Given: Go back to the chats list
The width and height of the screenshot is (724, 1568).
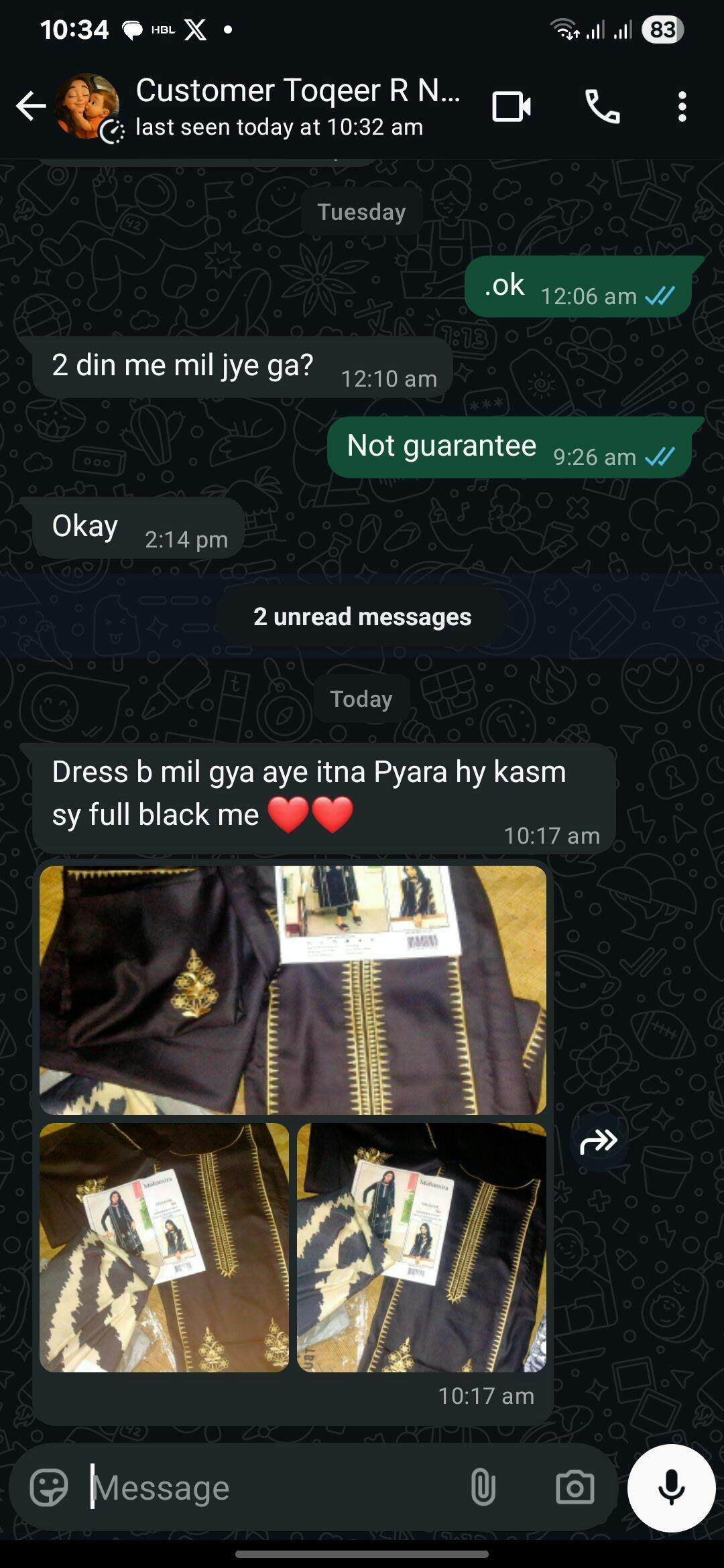Looking at the screenshot, I should click(x=31, y=106).
